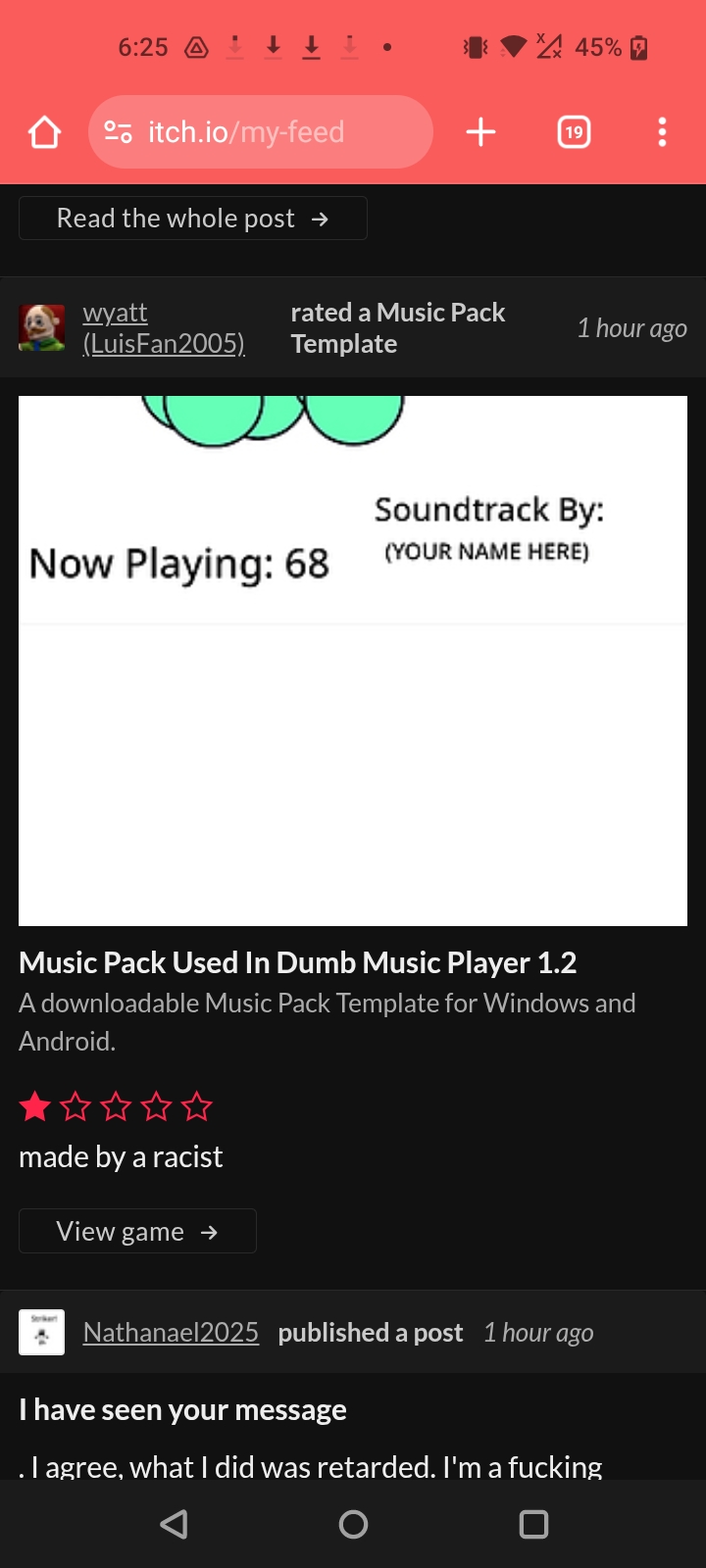This screenshot has height=1568, width=706.
Task: Show the open tabs switcher
Action: pyautogui.click(x=574, y=132)
